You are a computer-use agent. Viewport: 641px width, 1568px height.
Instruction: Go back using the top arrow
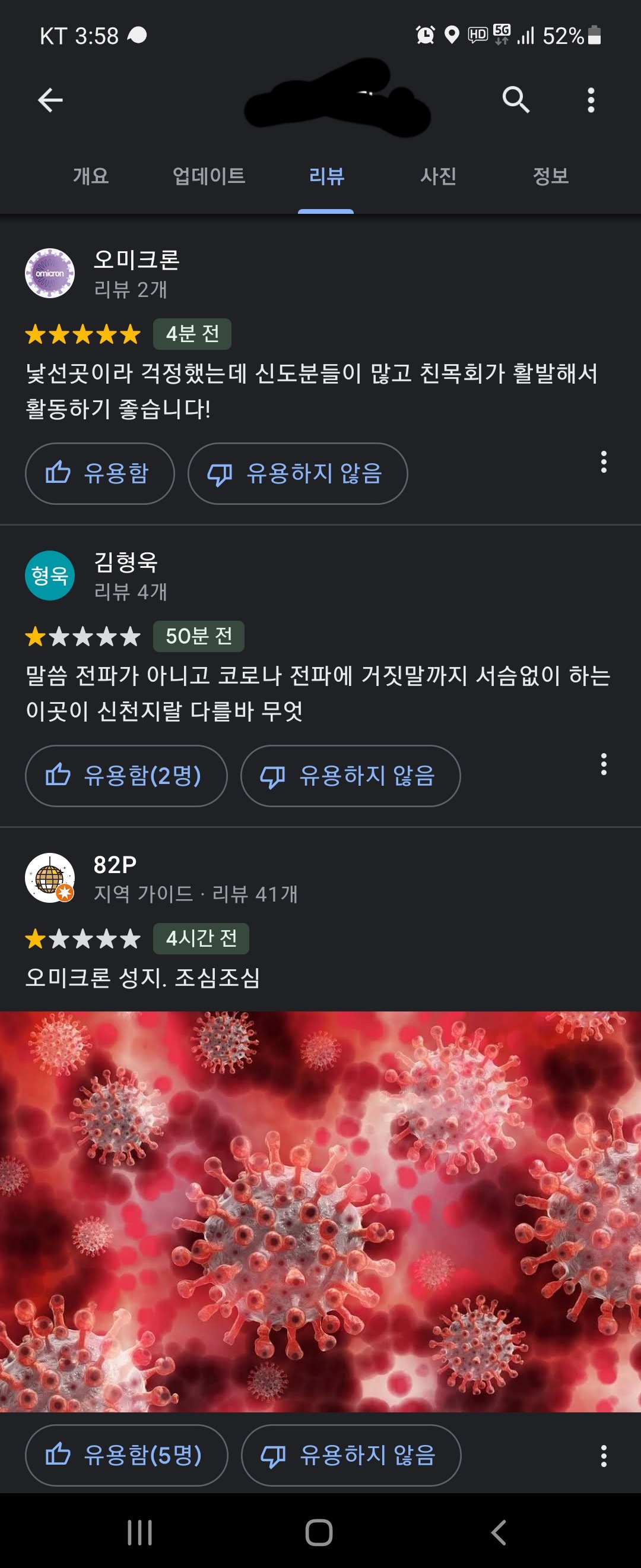click(x=50, y=100)
